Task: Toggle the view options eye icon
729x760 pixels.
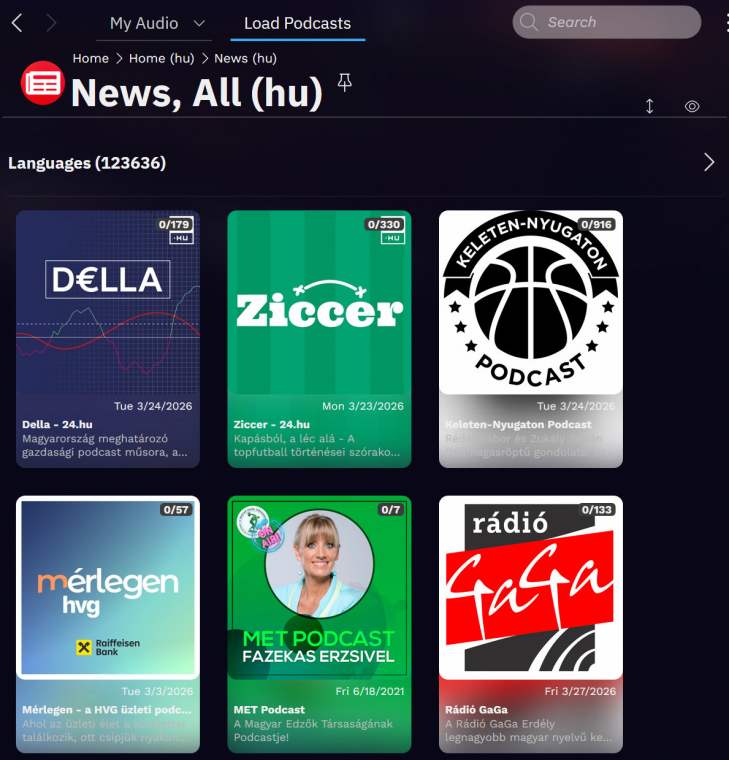Action: 692,106
